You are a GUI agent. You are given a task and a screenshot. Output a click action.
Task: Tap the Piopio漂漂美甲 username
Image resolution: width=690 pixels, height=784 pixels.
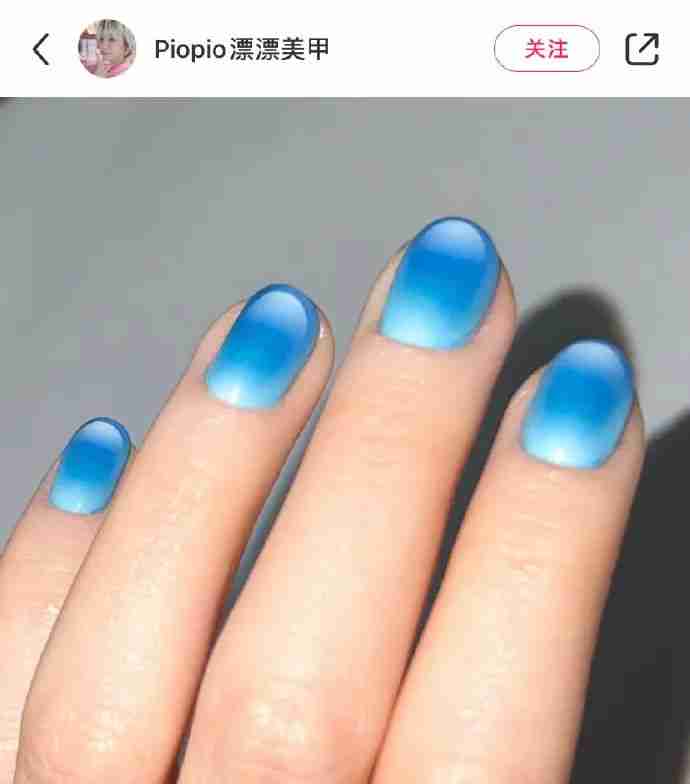(242, 49)
